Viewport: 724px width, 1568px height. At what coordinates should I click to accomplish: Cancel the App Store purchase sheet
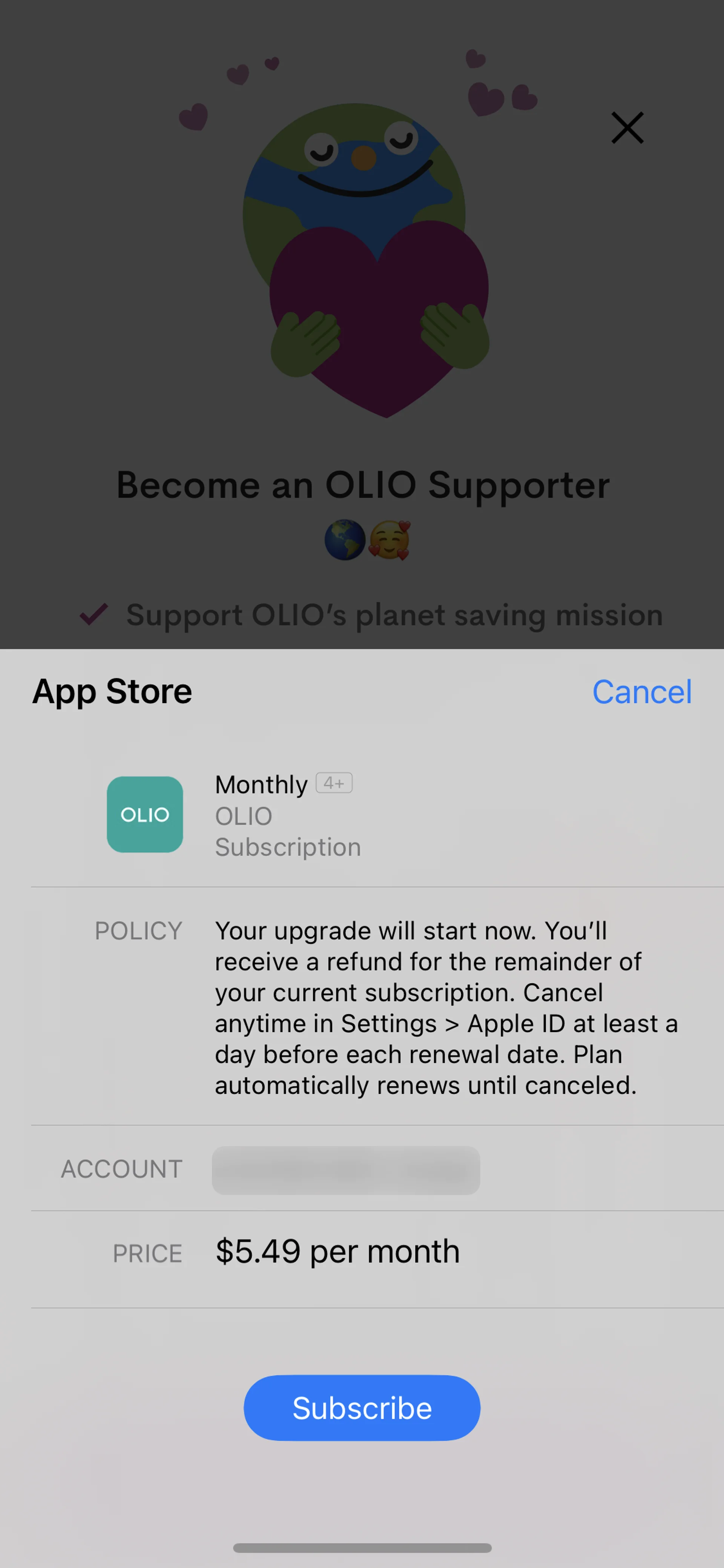642,691
